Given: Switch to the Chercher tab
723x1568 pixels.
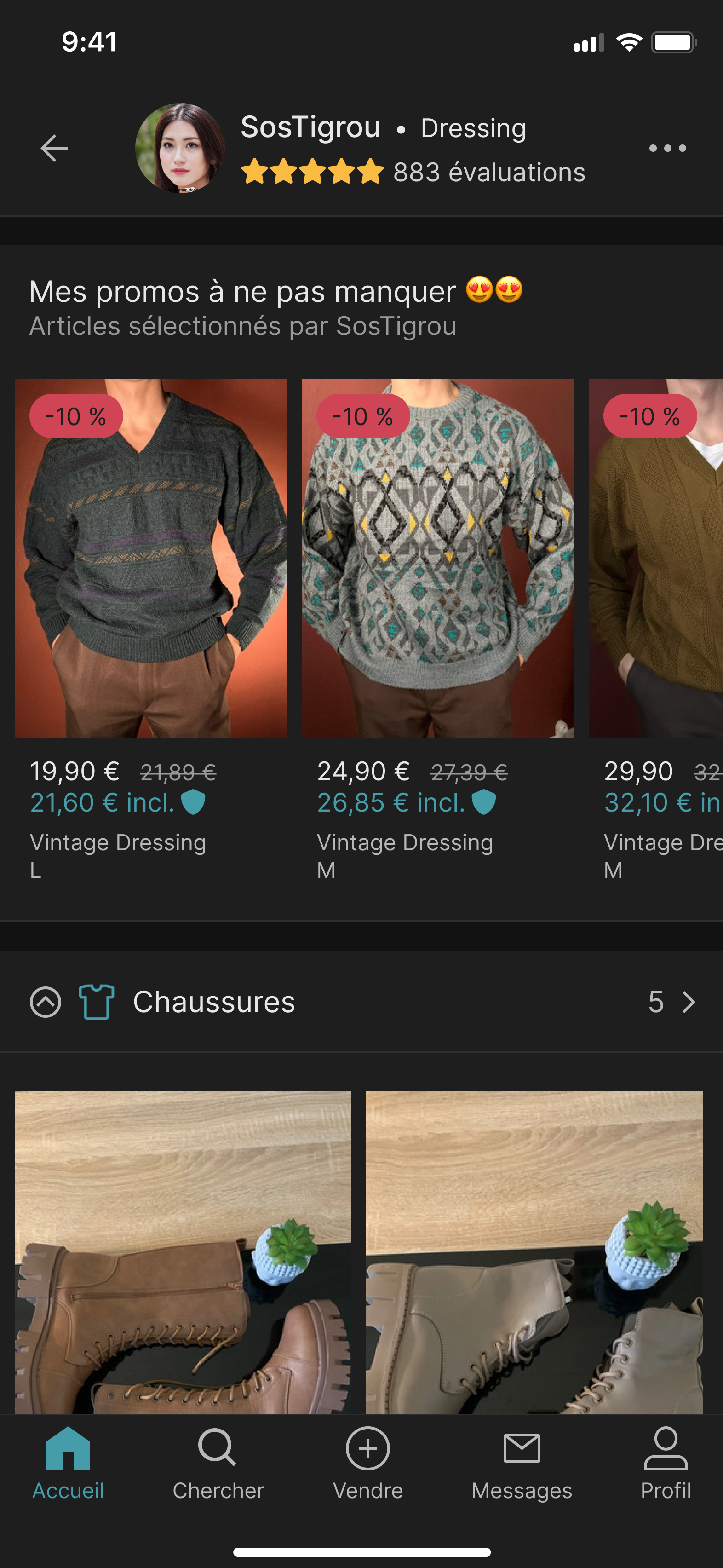Looking at the screenshot, I should [x=218, y=1464].
